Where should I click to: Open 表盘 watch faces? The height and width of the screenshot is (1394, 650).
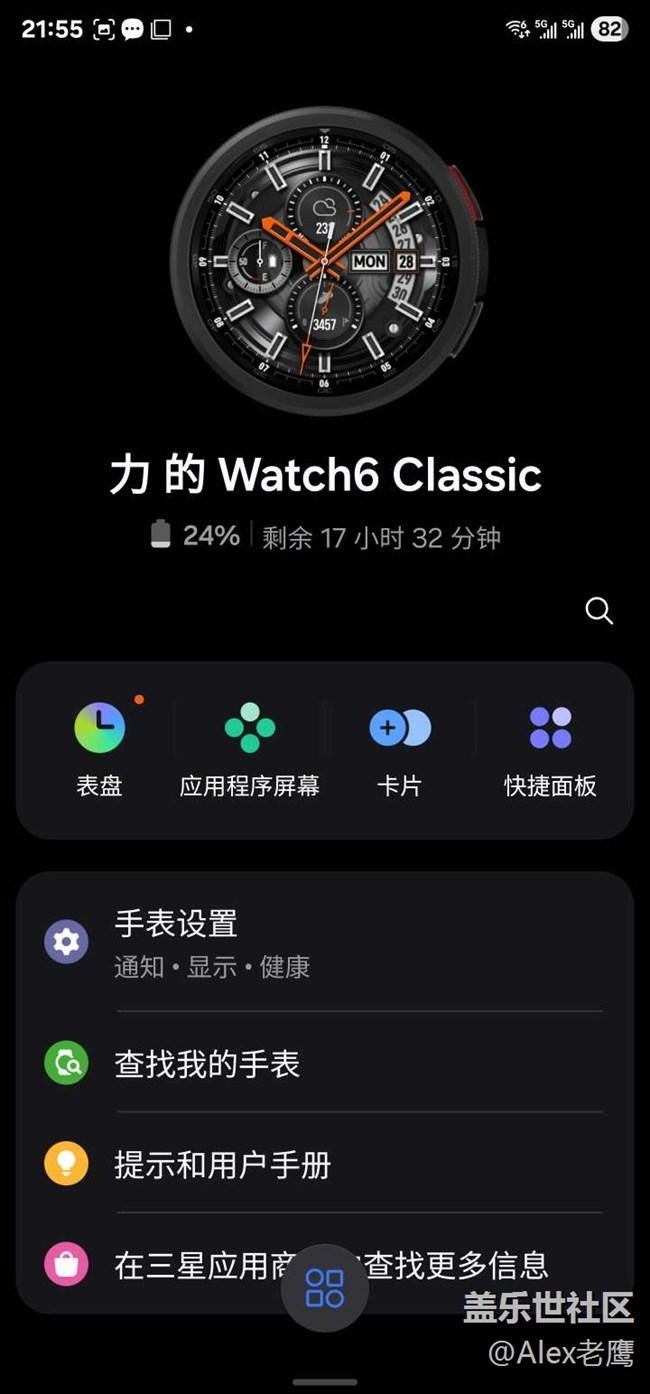click(99, 748)
